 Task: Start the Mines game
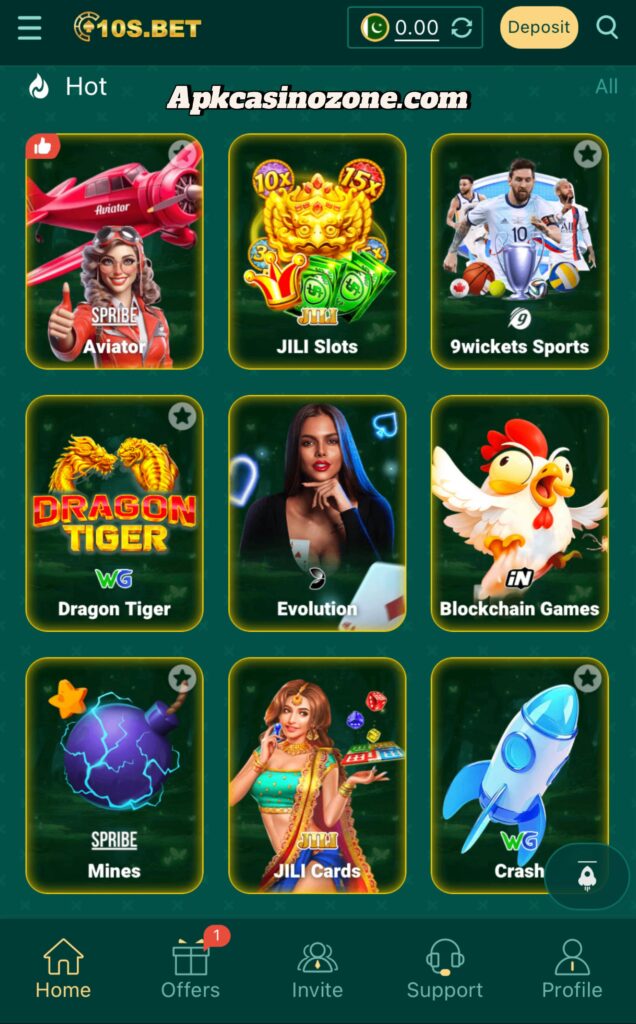pyautogui.click(x=114, y=776)
